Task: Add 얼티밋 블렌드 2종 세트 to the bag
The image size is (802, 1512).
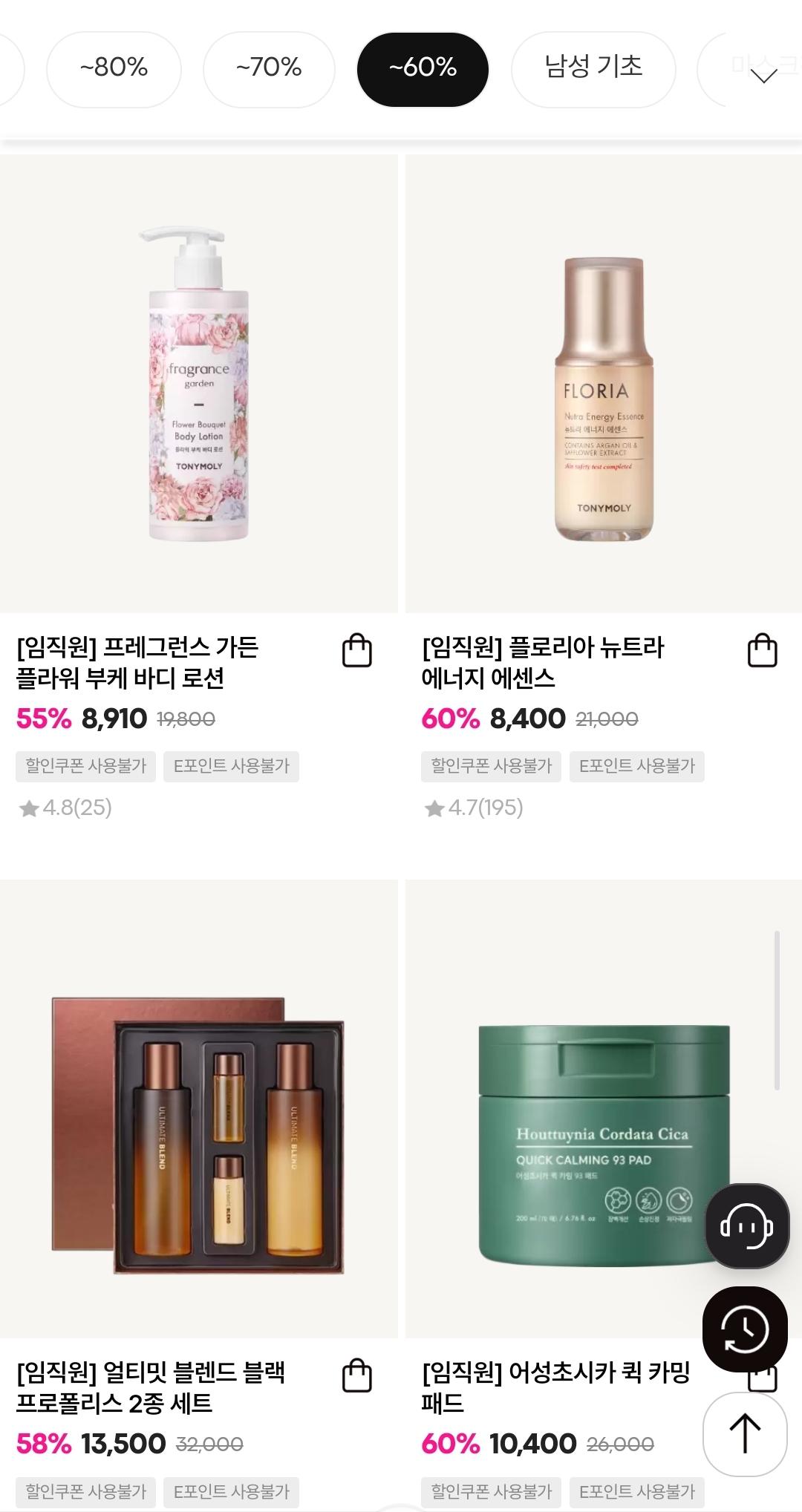Action: click(356, 1376)
